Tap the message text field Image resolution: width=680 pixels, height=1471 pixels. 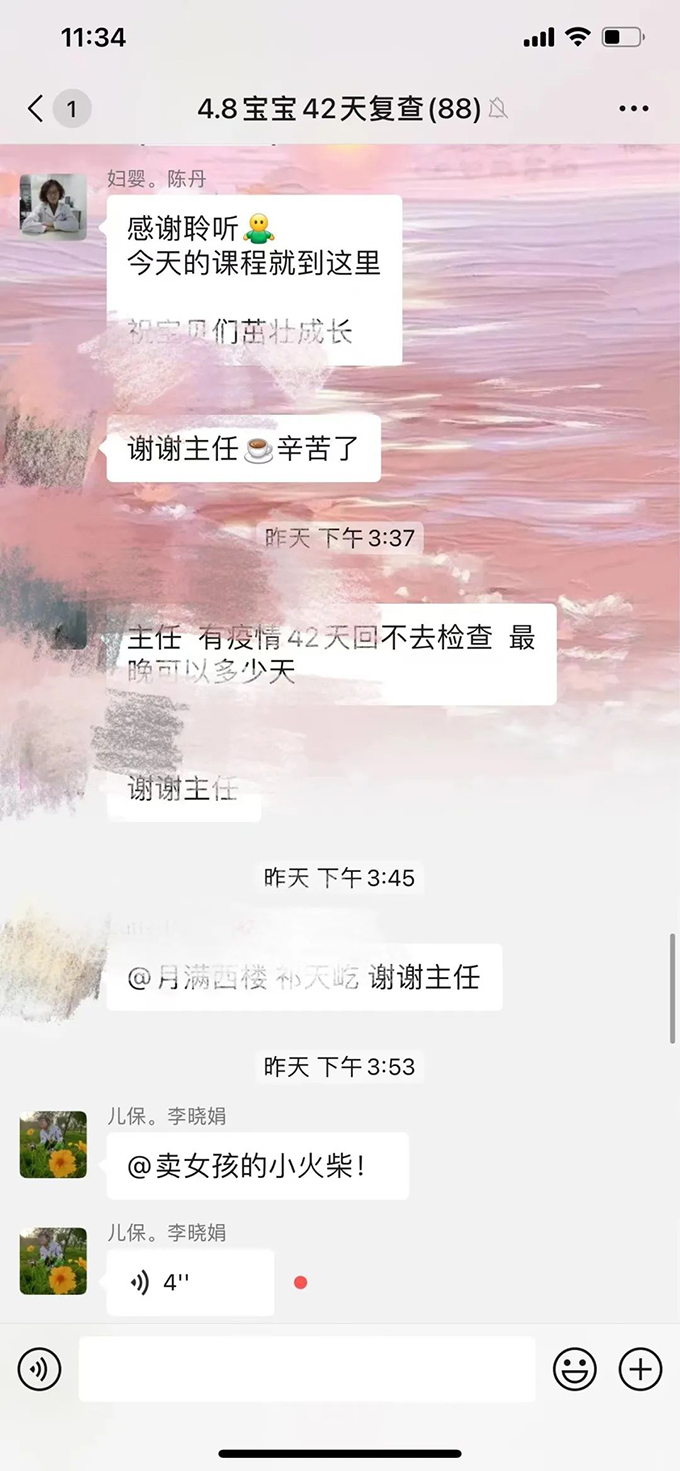(307, 1369)
